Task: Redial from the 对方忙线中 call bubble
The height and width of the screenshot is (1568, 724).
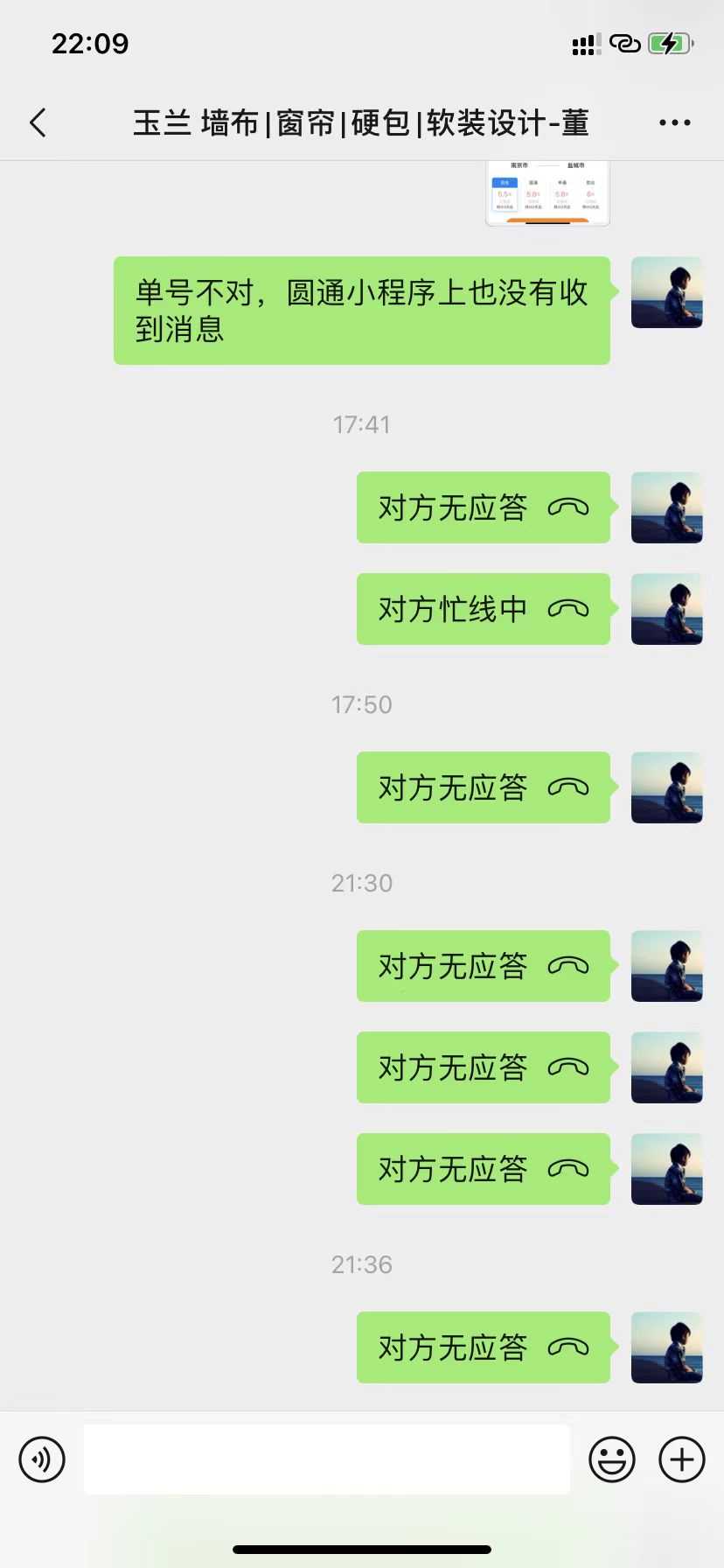Action: point(483,609)
